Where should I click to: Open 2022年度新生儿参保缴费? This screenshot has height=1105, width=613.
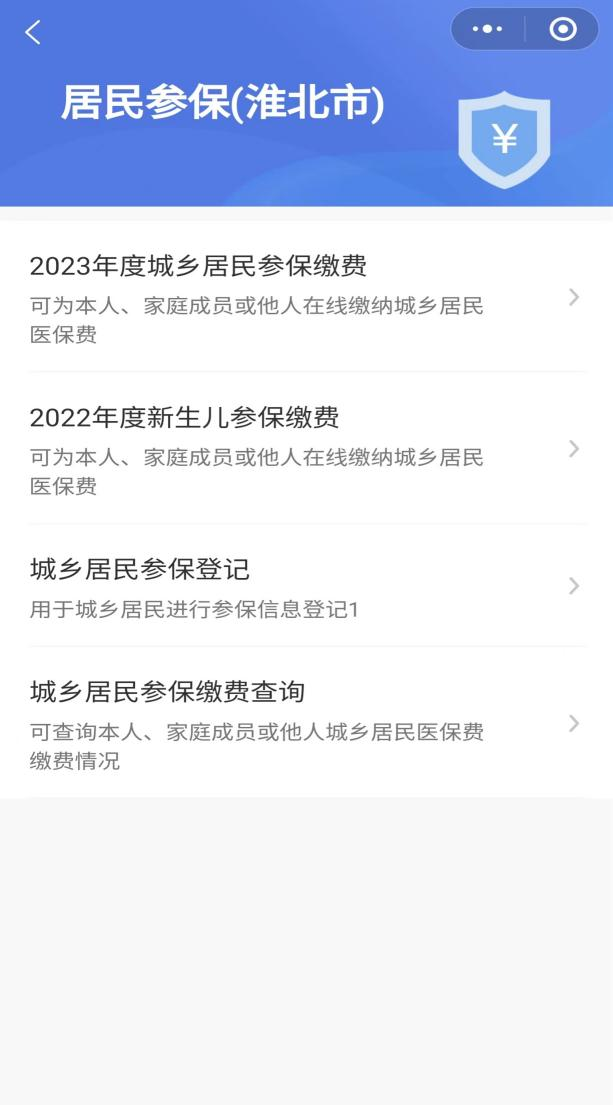306,448
